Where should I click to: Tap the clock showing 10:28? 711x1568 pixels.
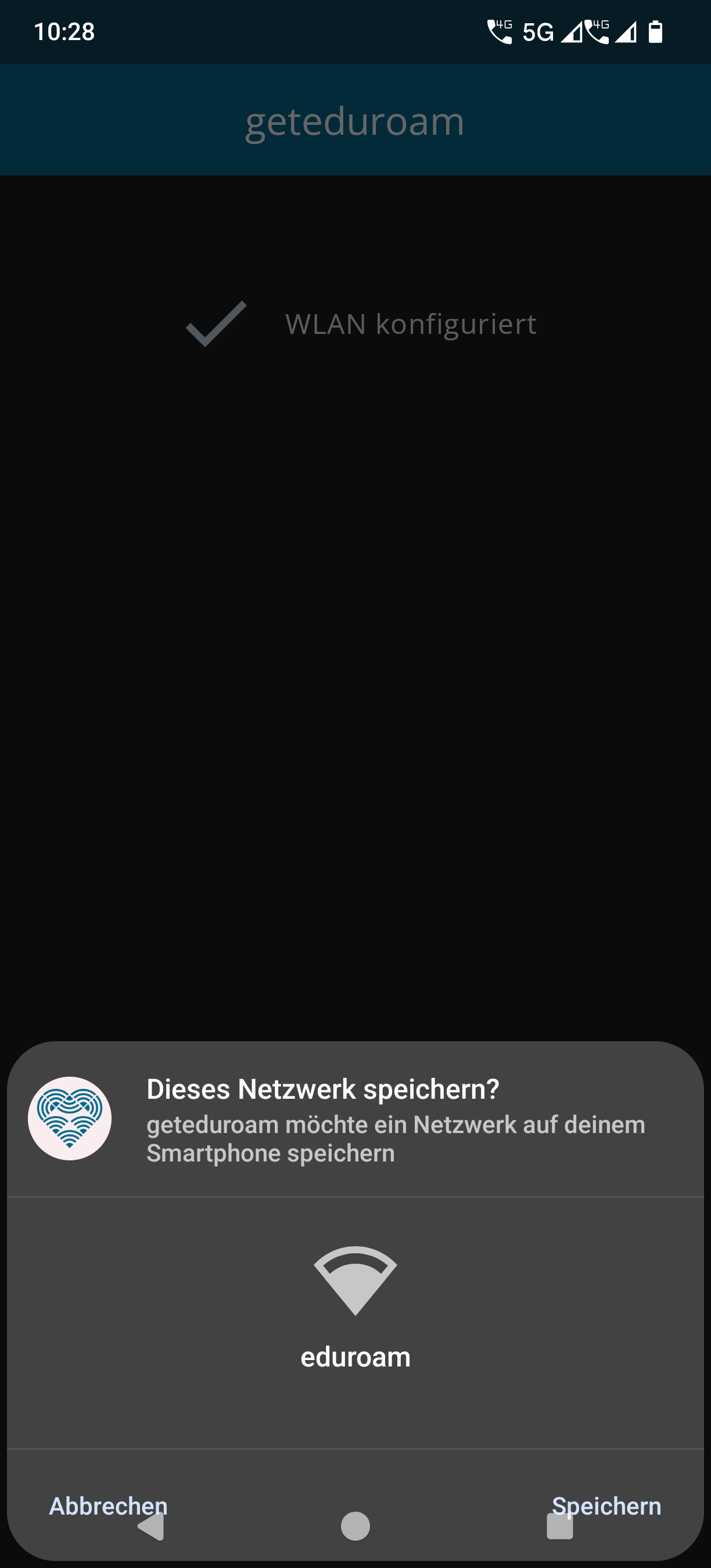pyautogui.click(x=63, y=32)
